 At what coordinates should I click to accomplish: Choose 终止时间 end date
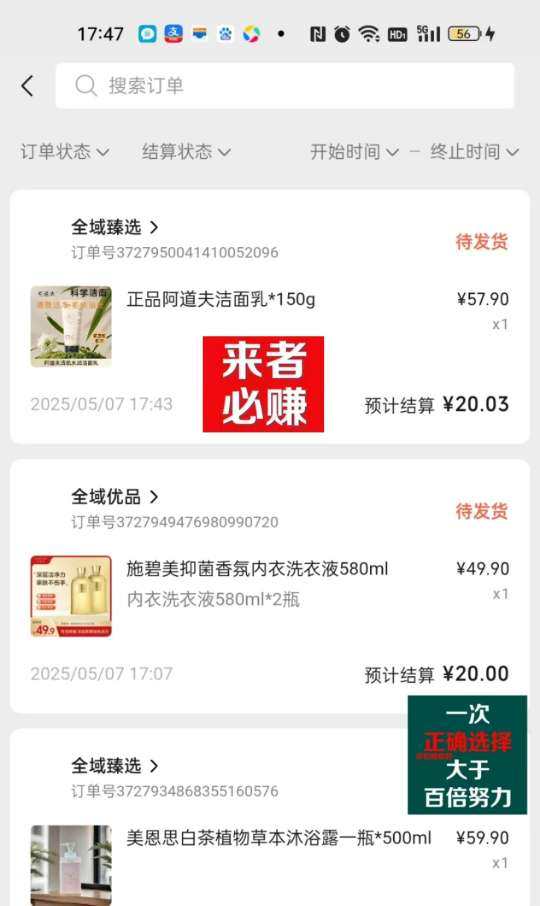pyautogui.click(x=474, y=152)
